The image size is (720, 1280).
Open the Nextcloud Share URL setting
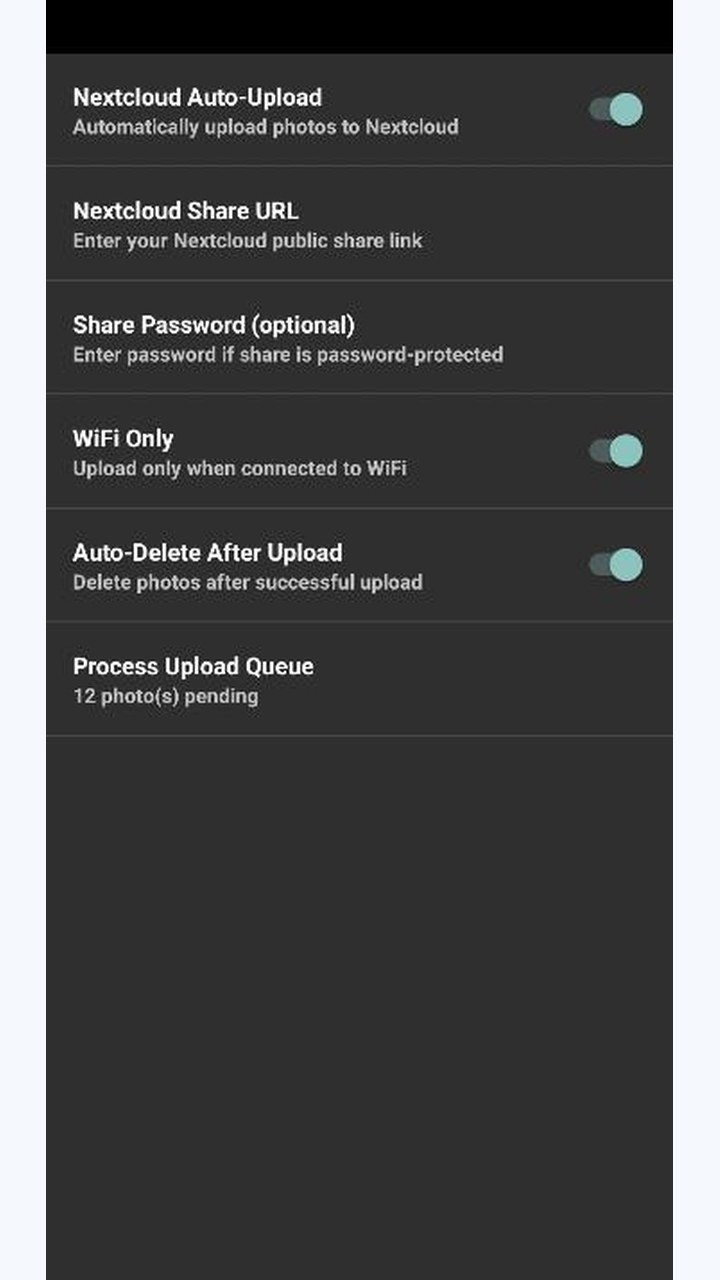click(x=359, y=224)
